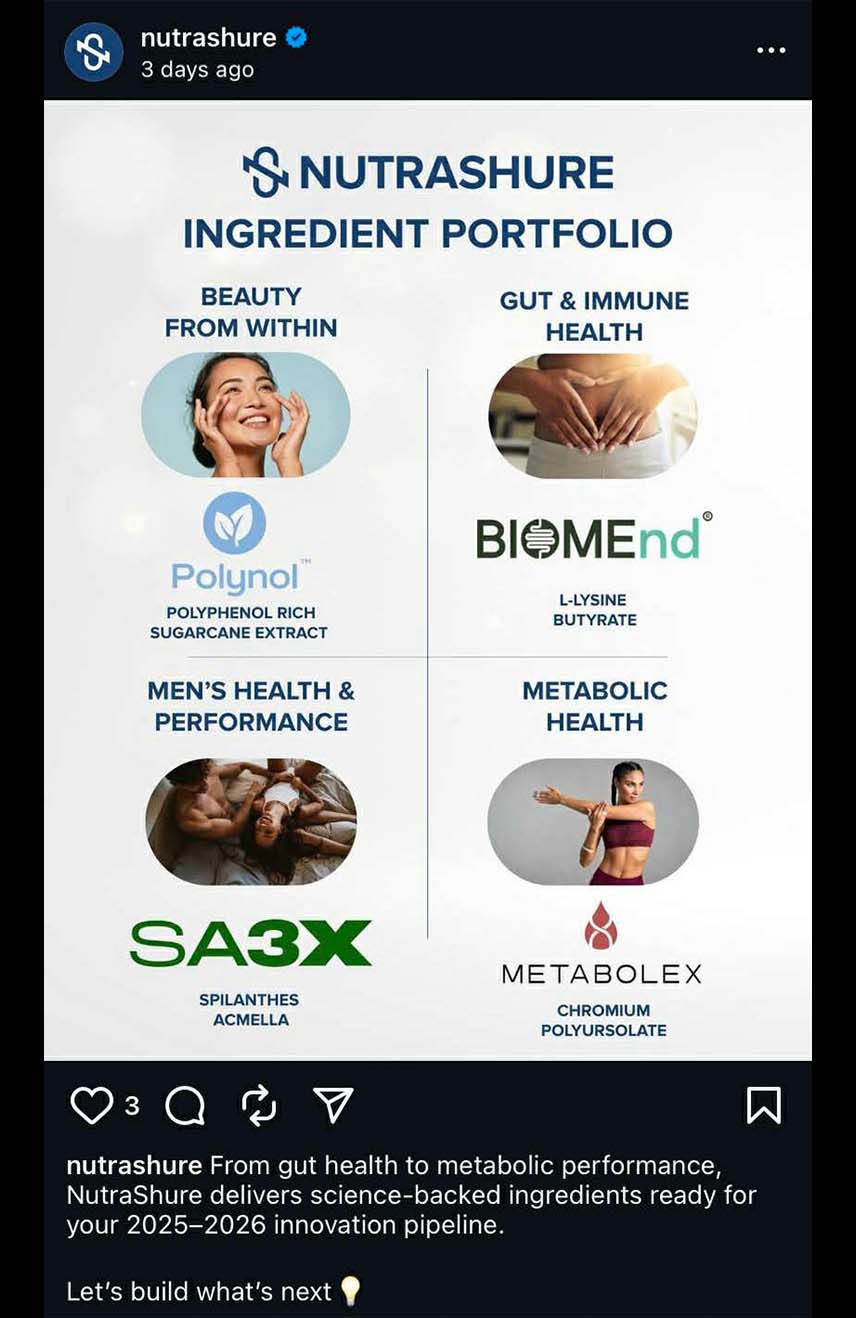Open the post's three-dot options menu
The width and height of the screenshot is (856, 1318).
(x=771, y=51)
